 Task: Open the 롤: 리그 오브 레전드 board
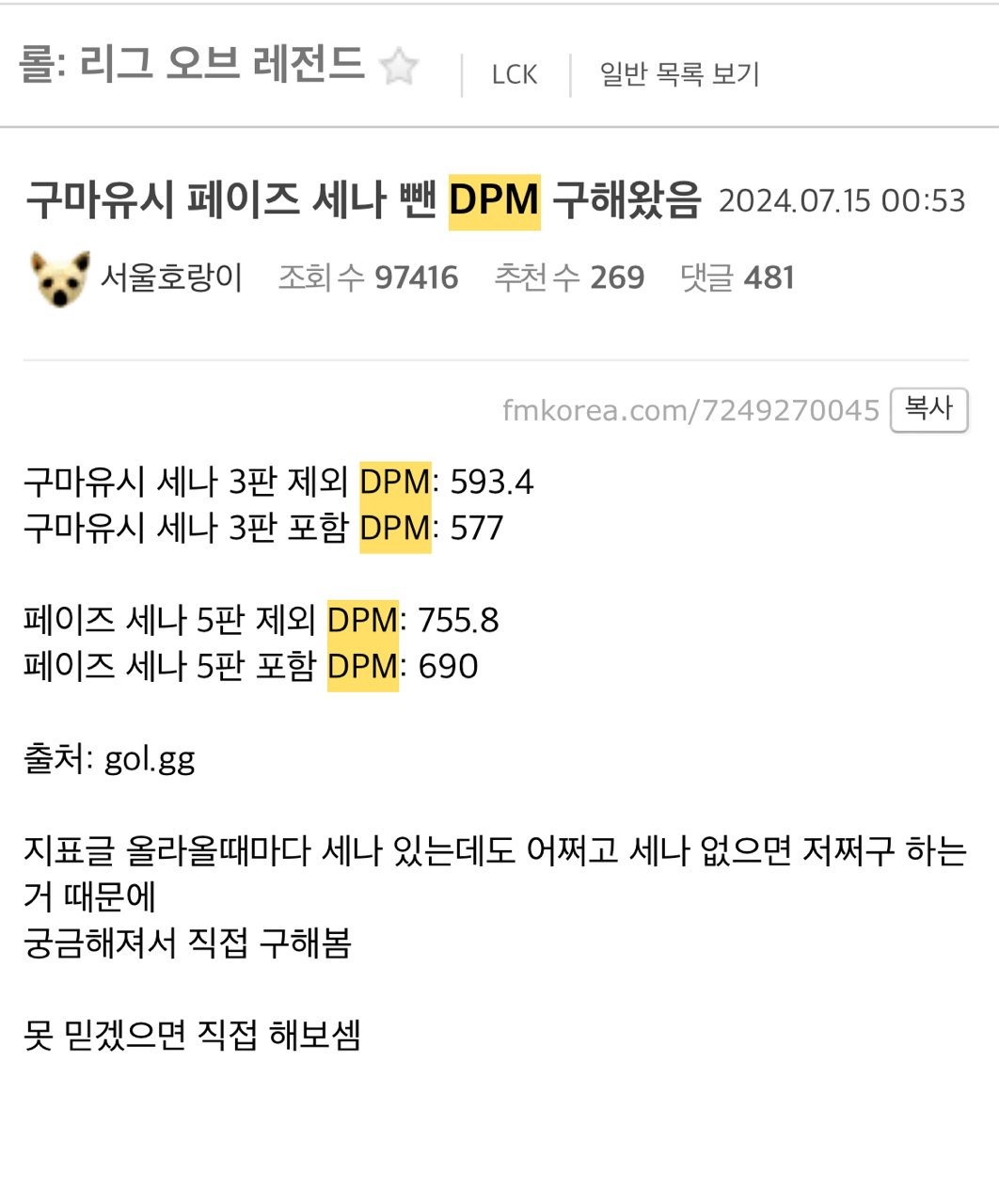click(x=191, y=65)
